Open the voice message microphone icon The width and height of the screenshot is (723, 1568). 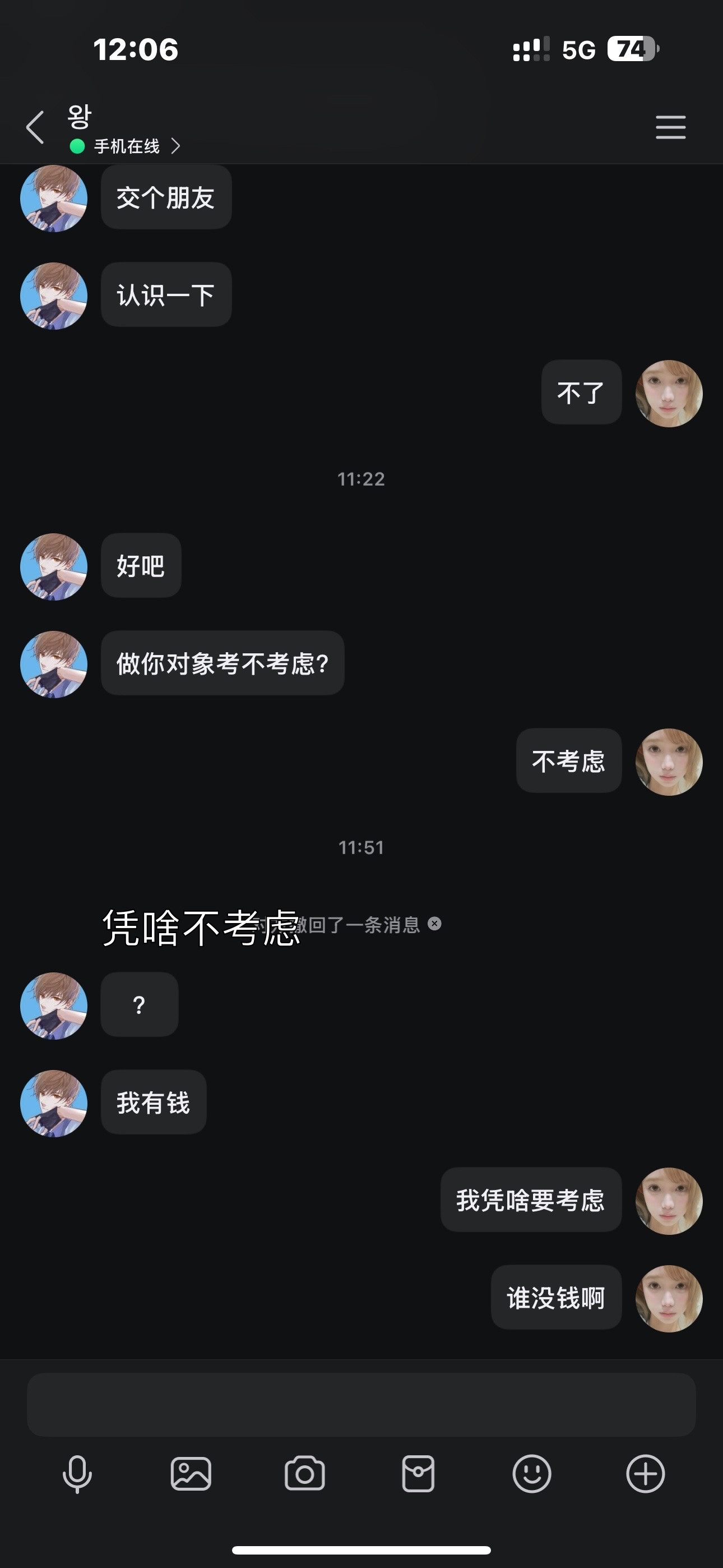click(x=77, y=1474)
